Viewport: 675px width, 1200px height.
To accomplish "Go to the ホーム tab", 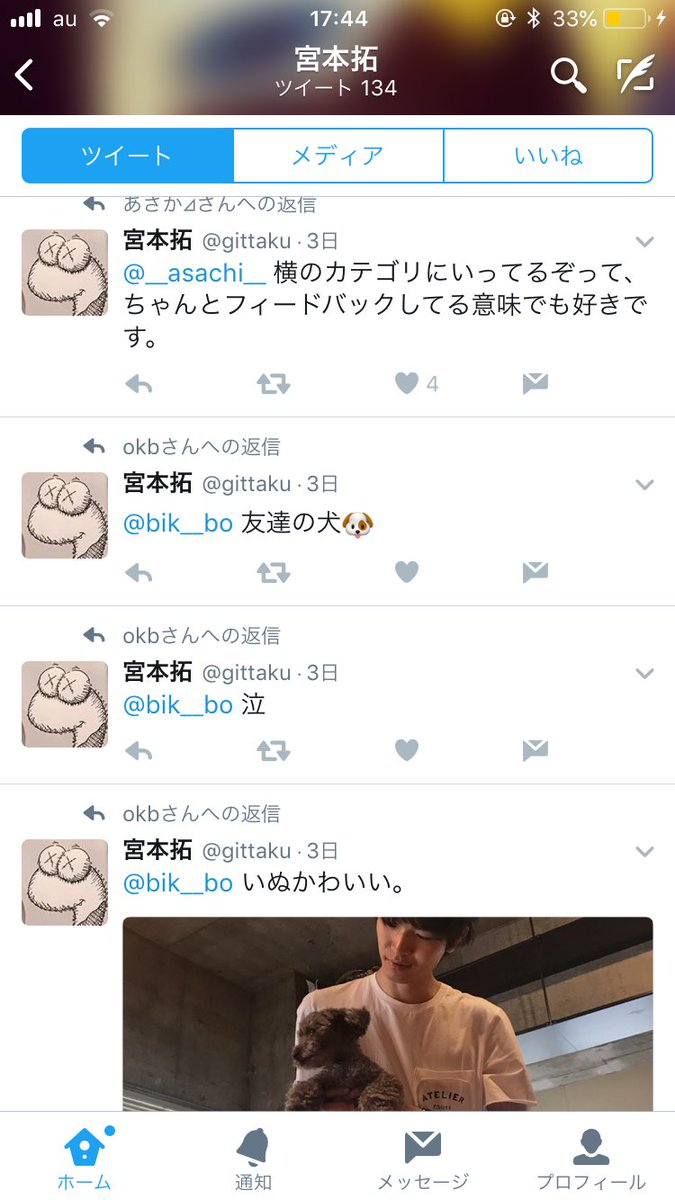I will click(x=84, y=1158).
